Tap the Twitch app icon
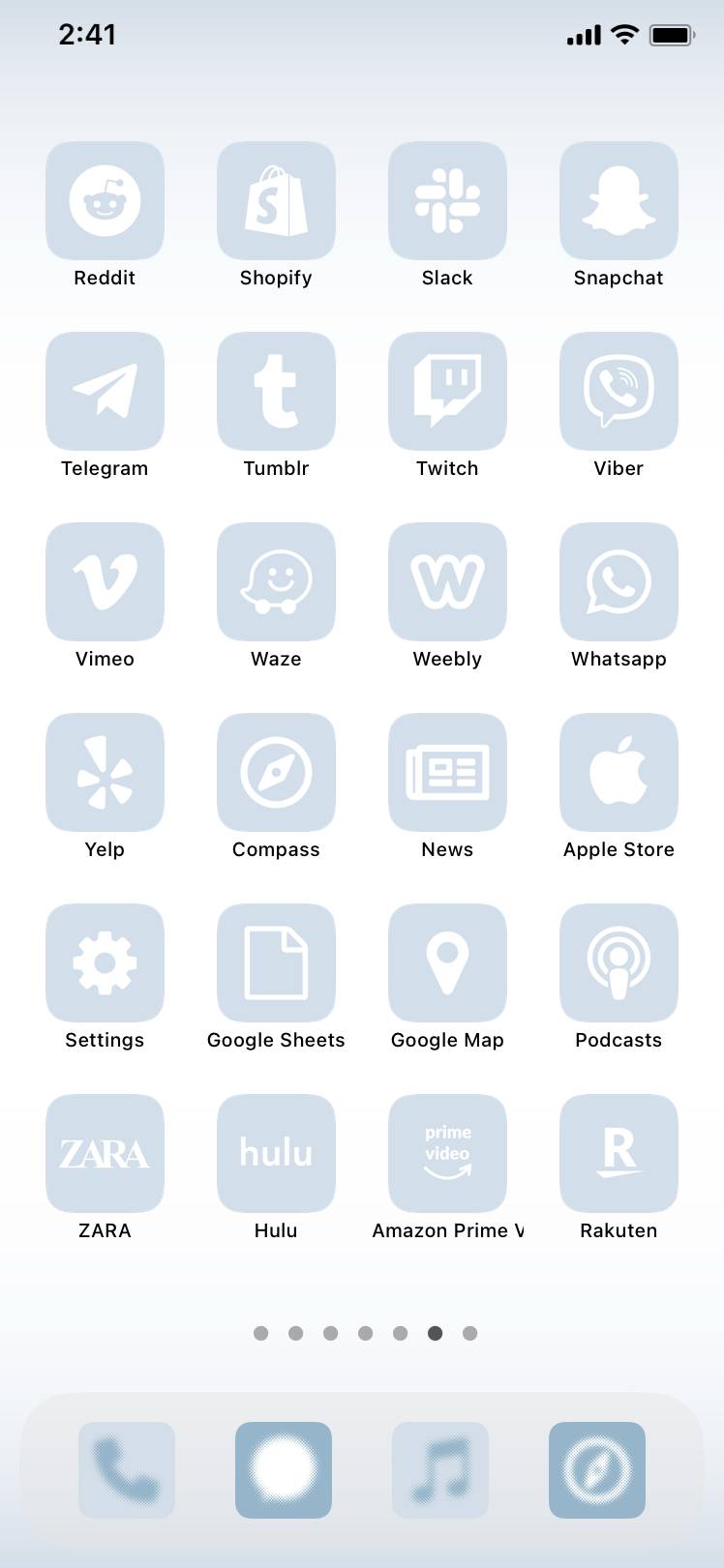 (x=447, y=392)
